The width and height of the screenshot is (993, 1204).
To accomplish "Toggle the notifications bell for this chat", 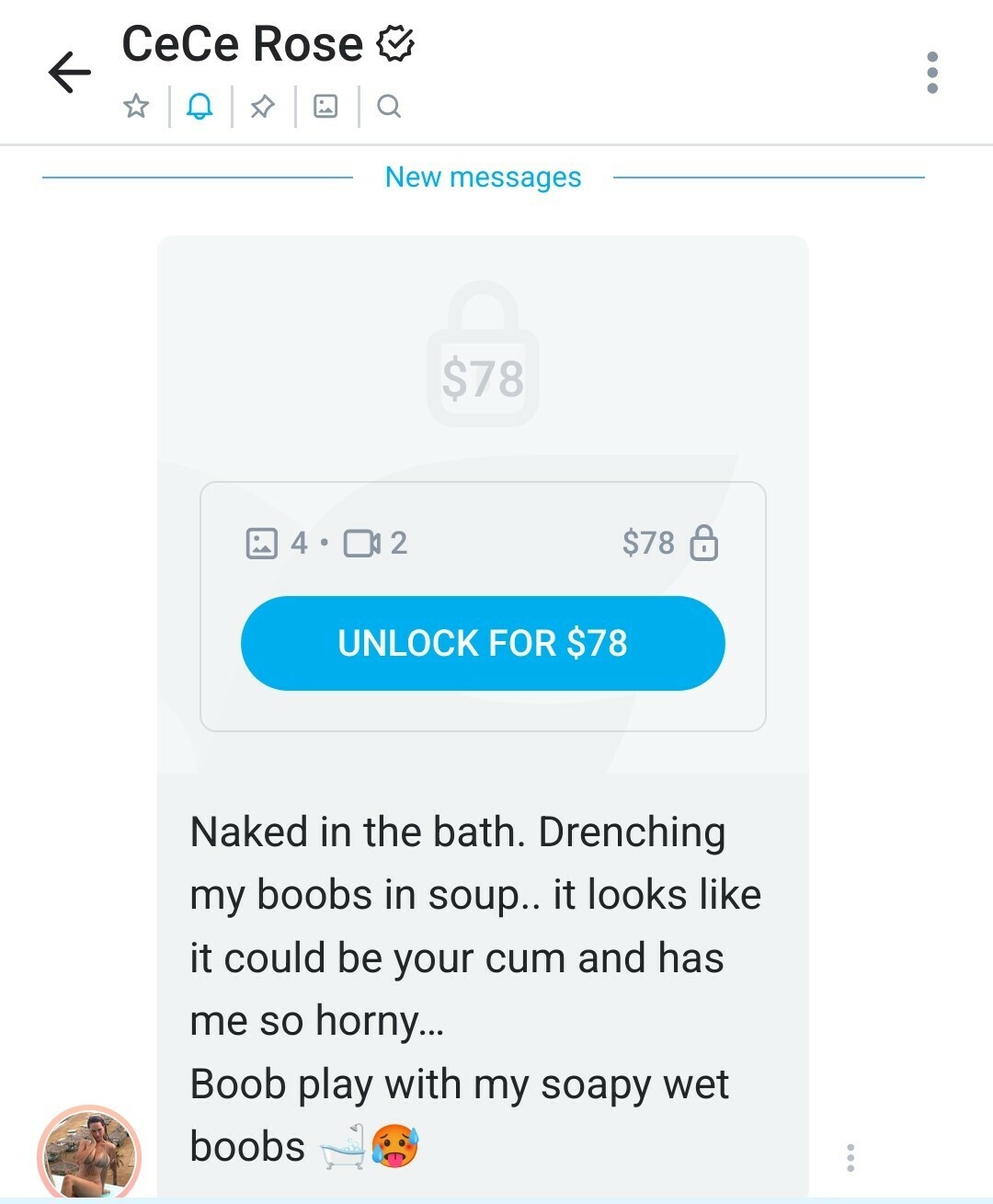I will point(200,107).
